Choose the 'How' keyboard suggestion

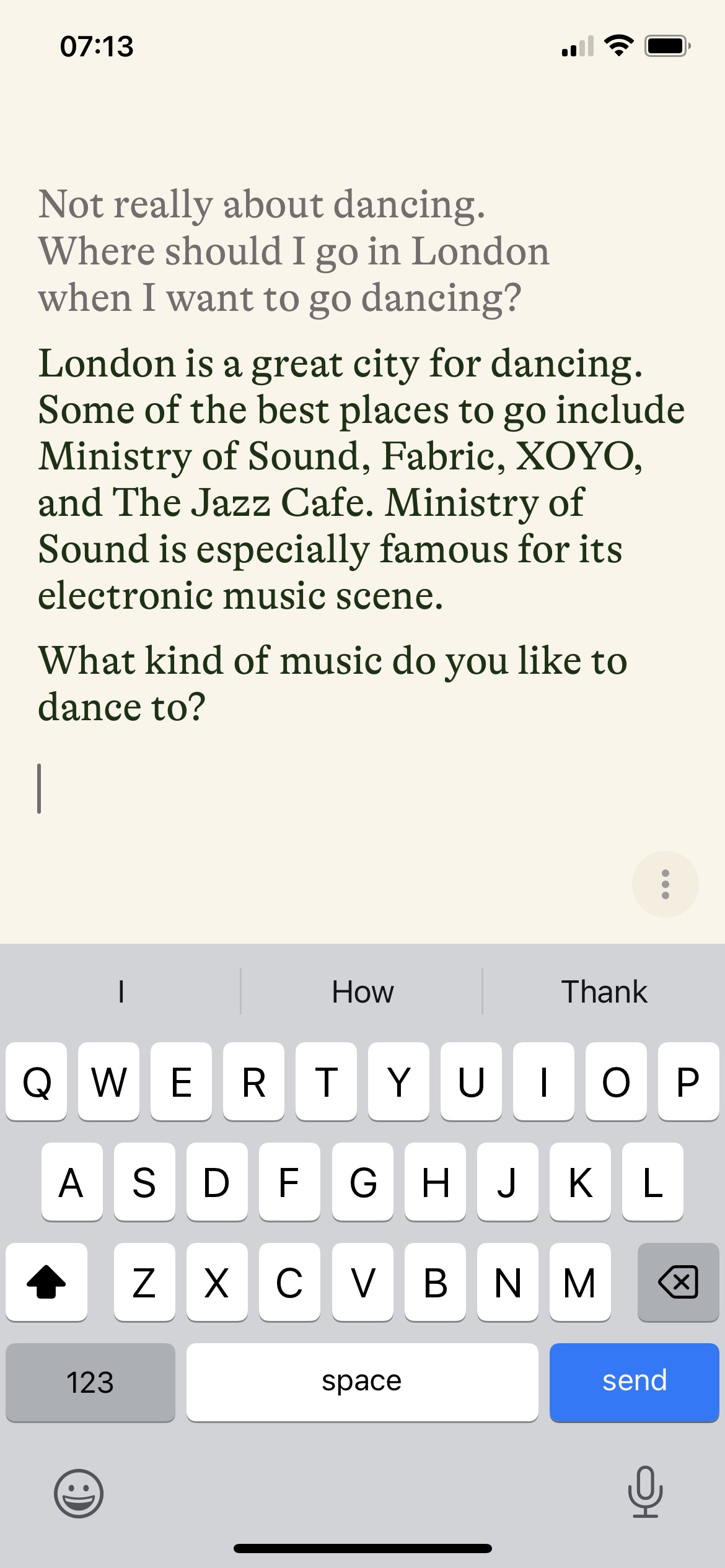click(x=362, y=991)
